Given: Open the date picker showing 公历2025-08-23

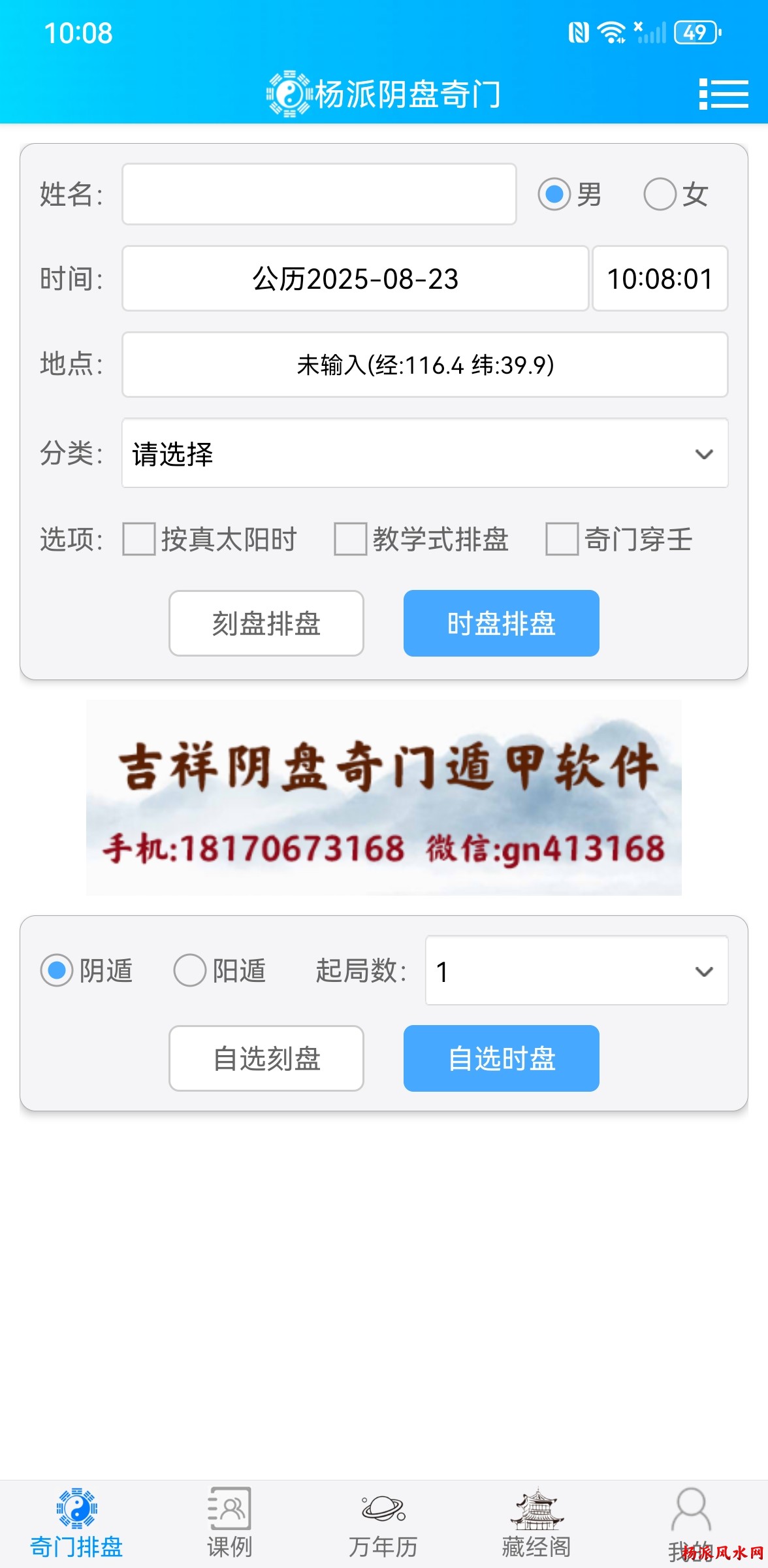Looking at the screenshot, I should pyautogui.click(x=355, y=279).
